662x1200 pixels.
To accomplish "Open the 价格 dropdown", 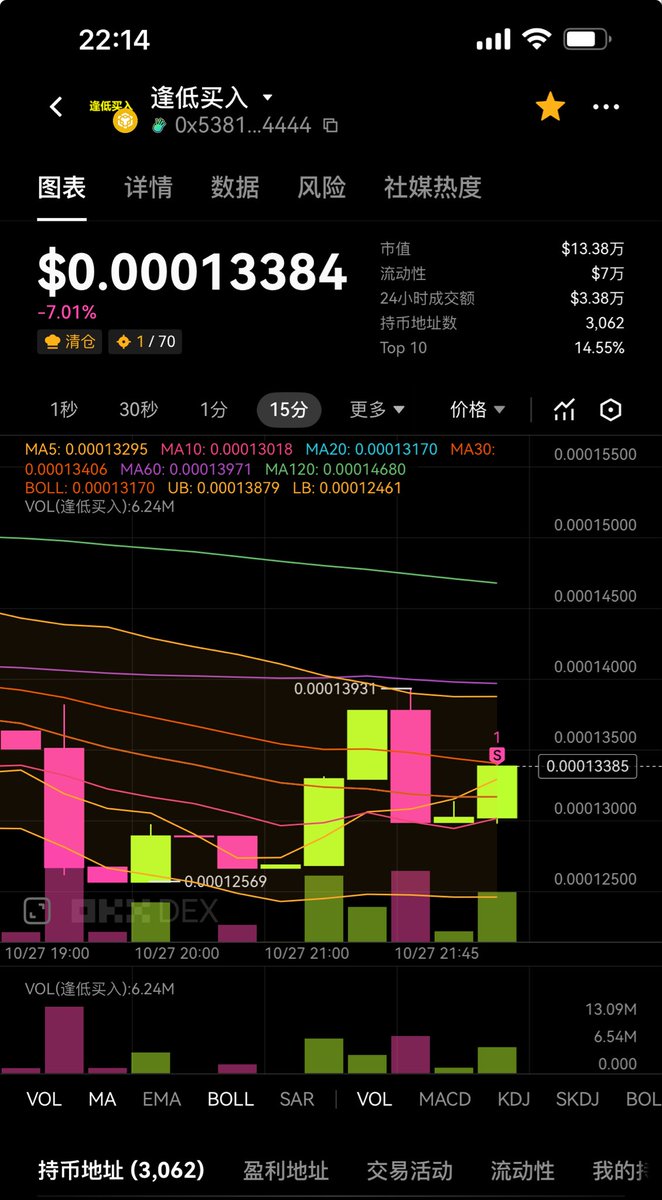I will pos(477,409).
